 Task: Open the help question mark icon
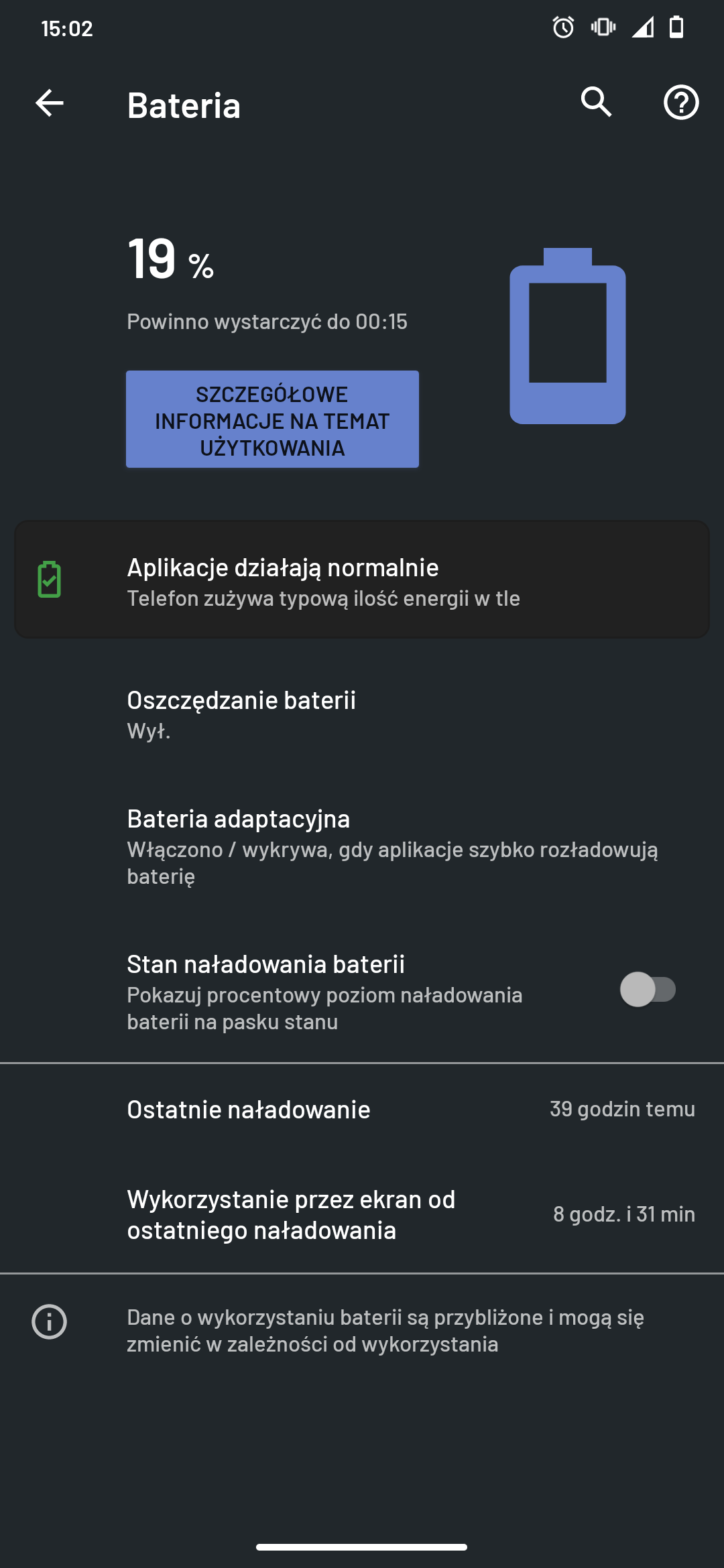pos(681,103)
